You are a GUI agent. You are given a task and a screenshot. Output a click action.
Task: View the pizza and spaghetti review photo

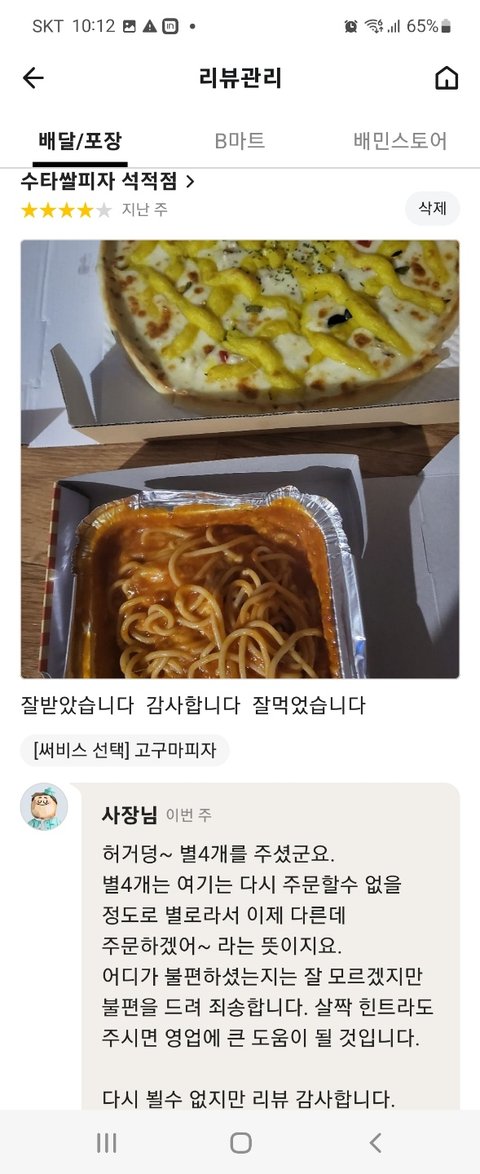[x=240, y=459]
